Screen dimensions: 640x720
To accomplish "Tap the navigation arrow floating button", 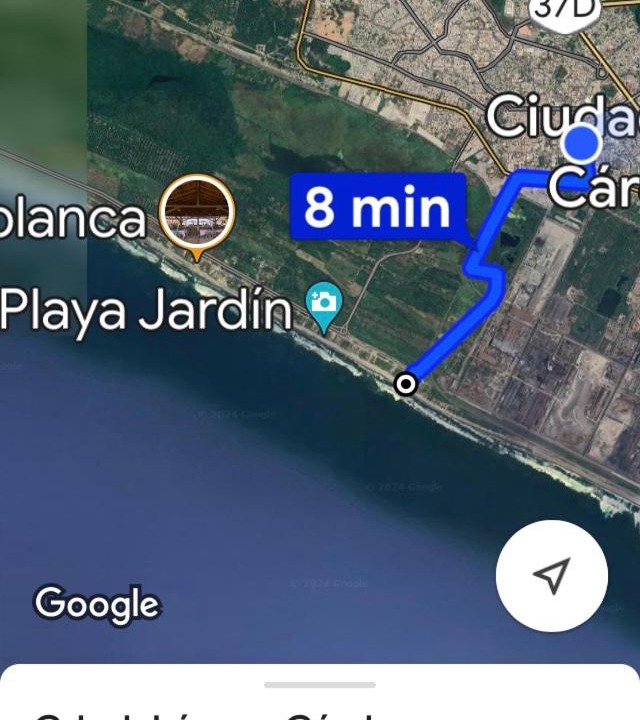I will tap(551, 575).
